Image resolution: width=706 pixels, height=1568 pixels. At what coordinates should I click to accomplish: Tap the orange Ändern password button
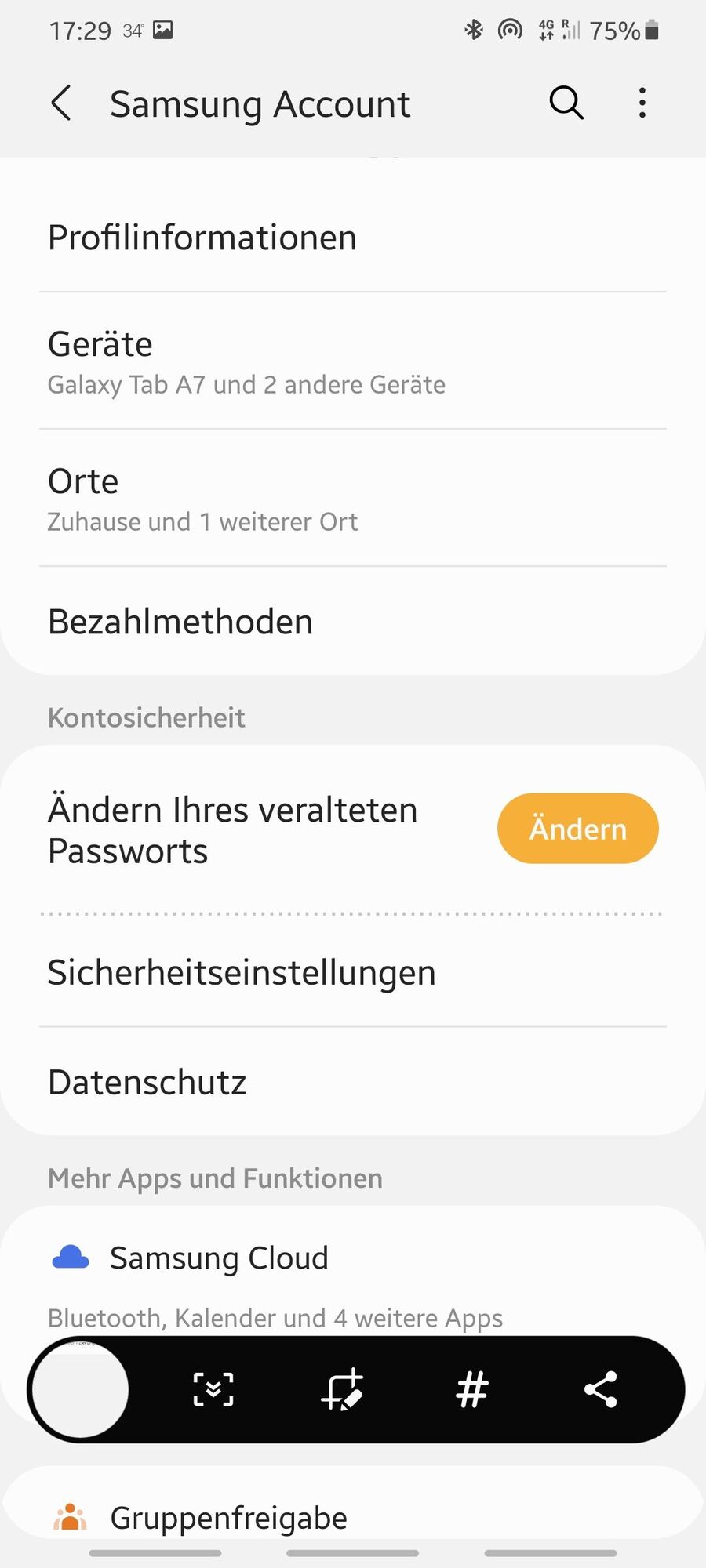577,829
